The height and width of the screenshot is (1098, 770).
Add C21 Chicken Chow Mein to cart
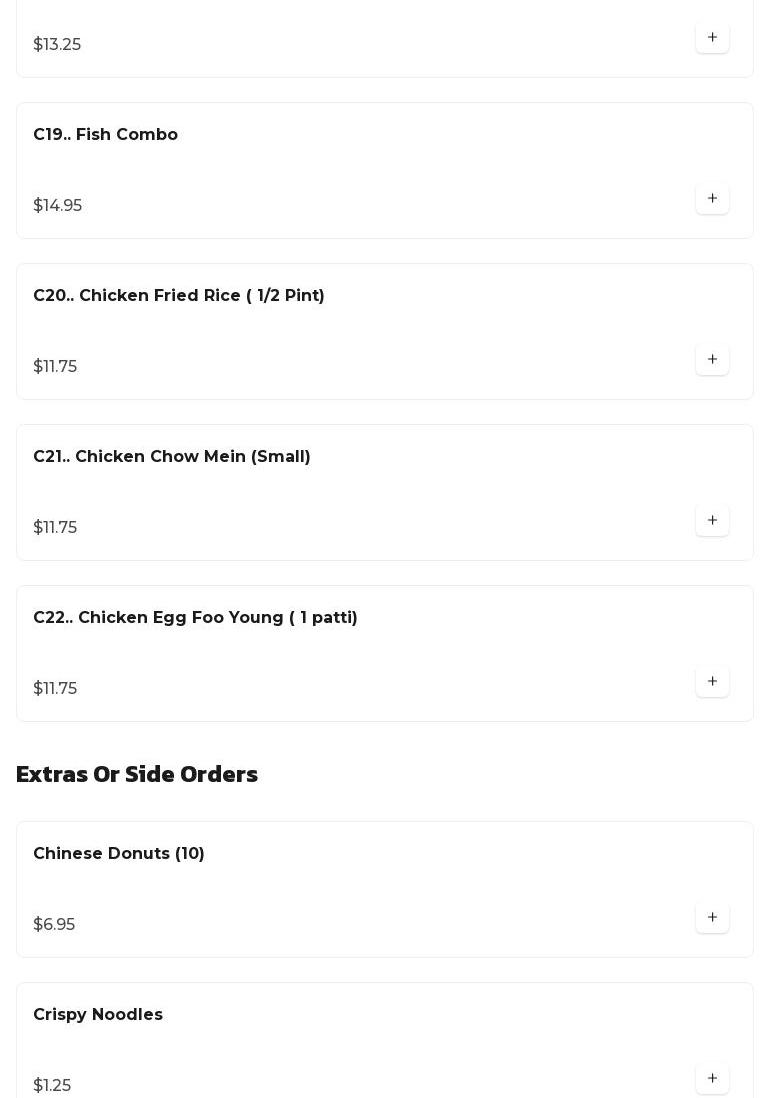712,521
